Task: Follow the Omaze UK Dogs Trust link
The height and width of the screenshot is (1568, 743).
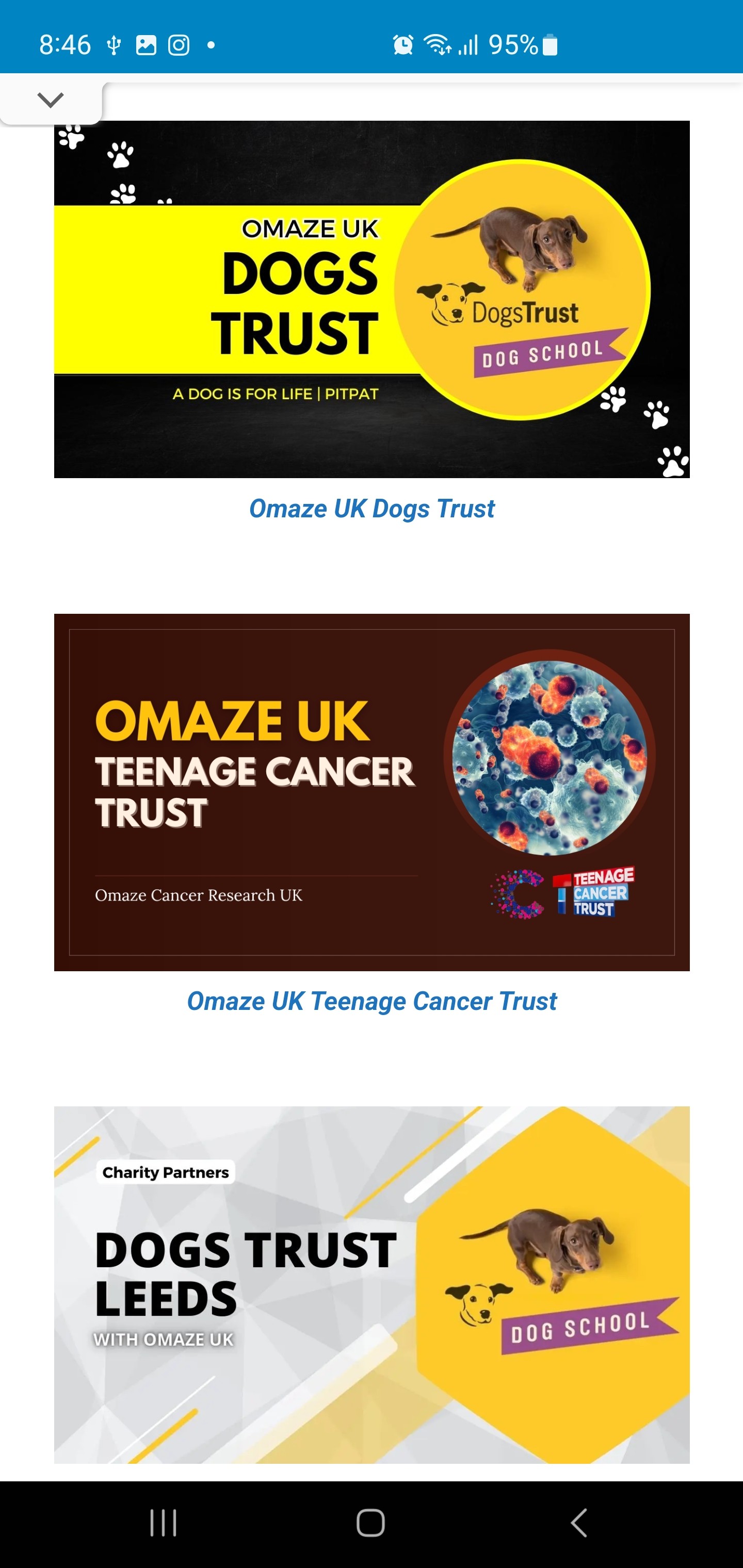Action: click(x=372, y=509)
